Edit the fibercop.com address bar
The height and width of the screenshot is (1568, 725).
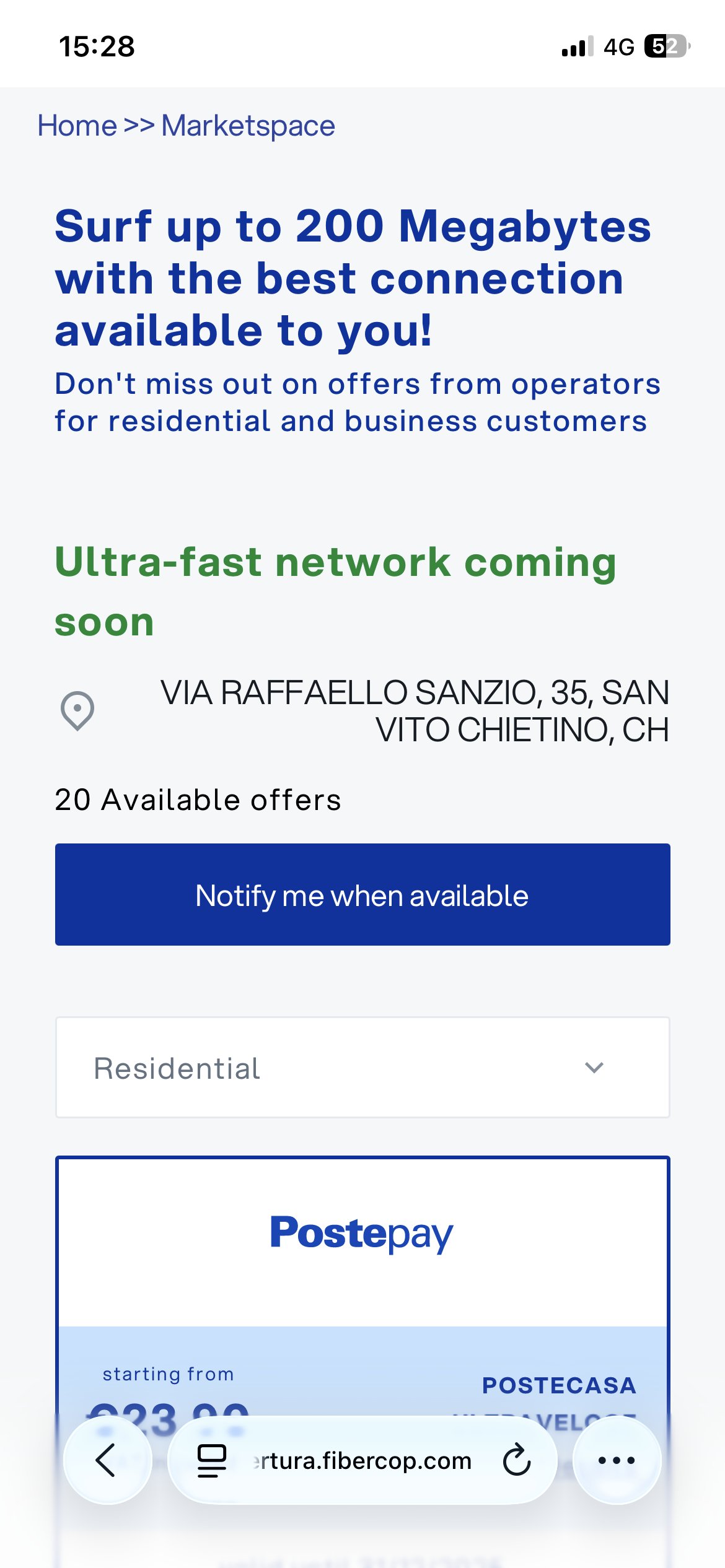click(362, 1460)
